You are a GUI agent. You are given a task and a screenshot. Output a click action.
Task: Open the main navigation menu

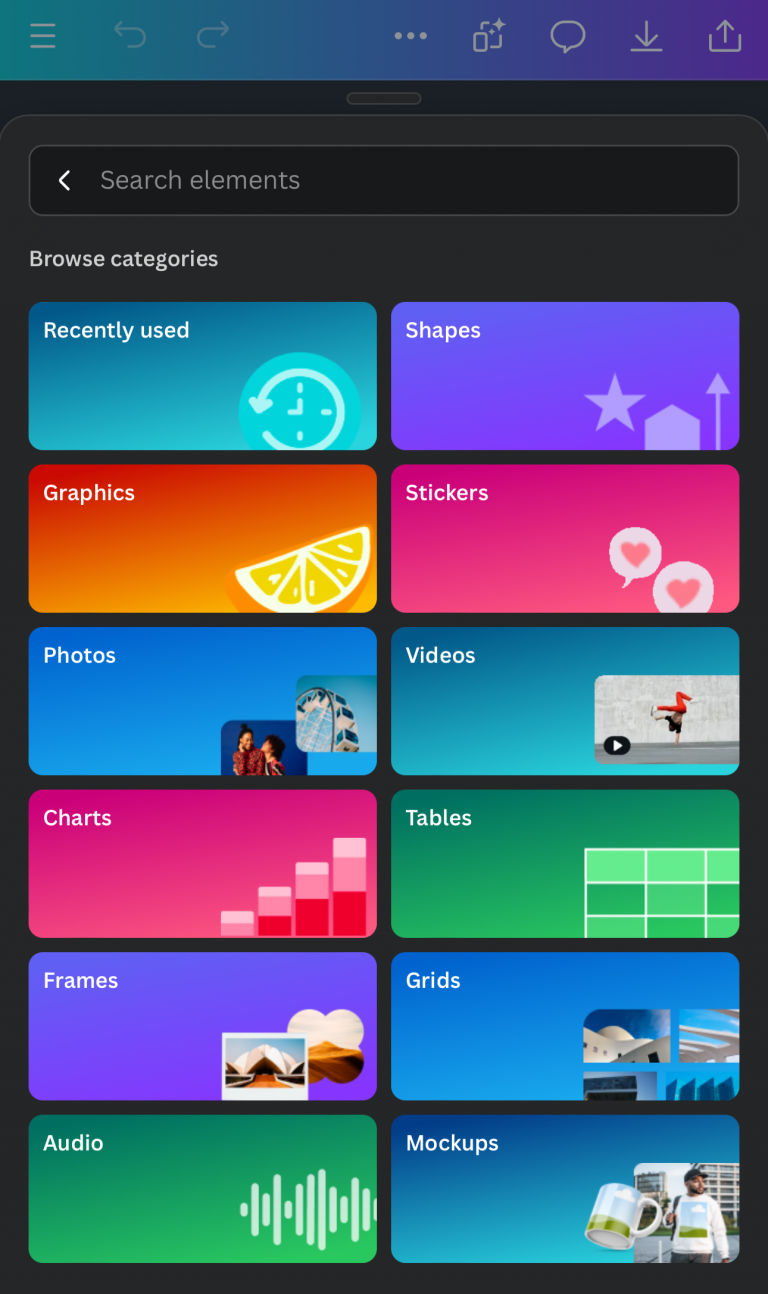tap(42, 36)
